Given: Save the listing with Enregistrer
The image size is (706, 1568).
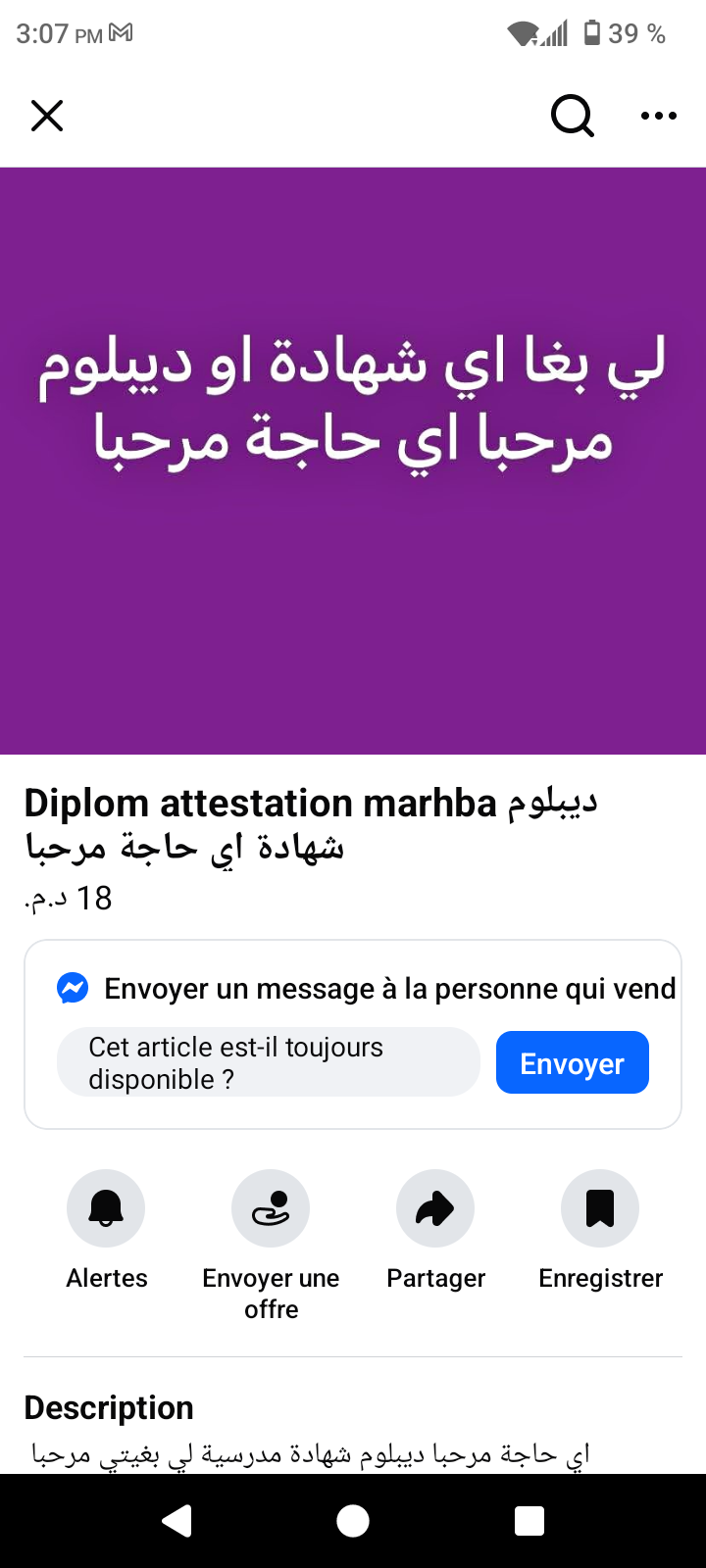Looking at the screenshot, I should (x=600, y=1208).
